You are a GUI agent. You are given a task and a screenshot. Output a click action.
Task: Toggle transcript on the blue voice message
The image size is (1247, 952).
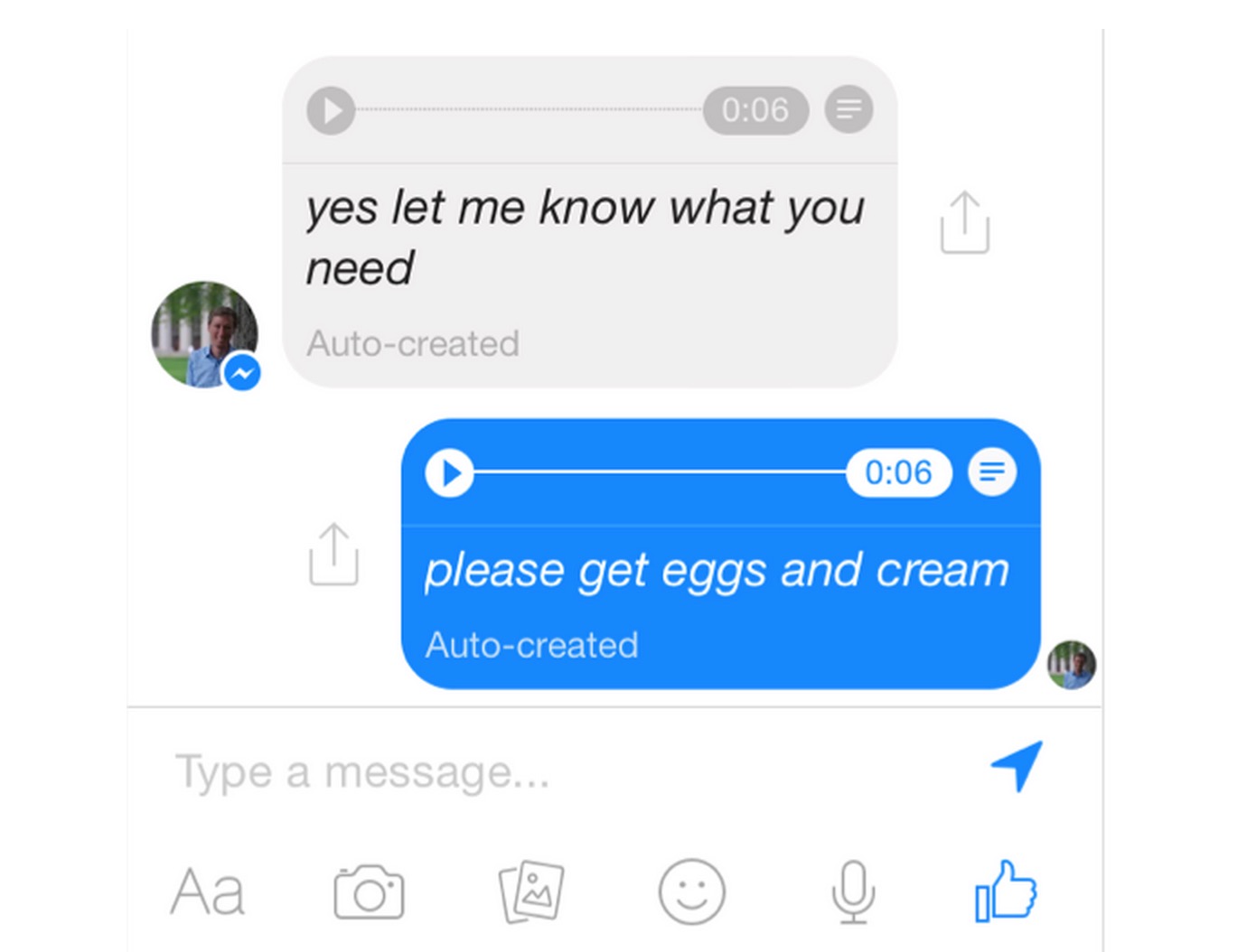991,471
